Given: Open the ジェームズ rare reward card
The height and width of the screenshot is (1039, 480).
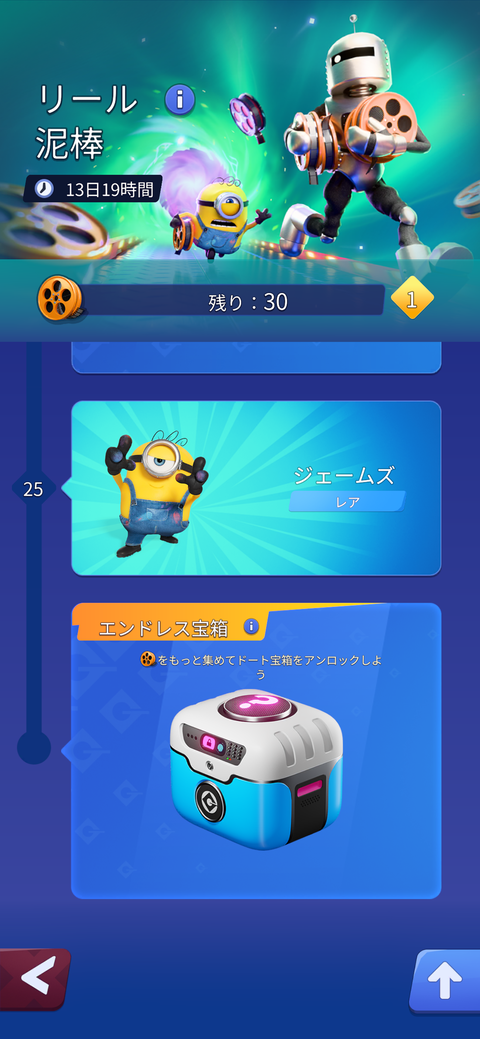Looking at the screenshot, I should (256, 488).
